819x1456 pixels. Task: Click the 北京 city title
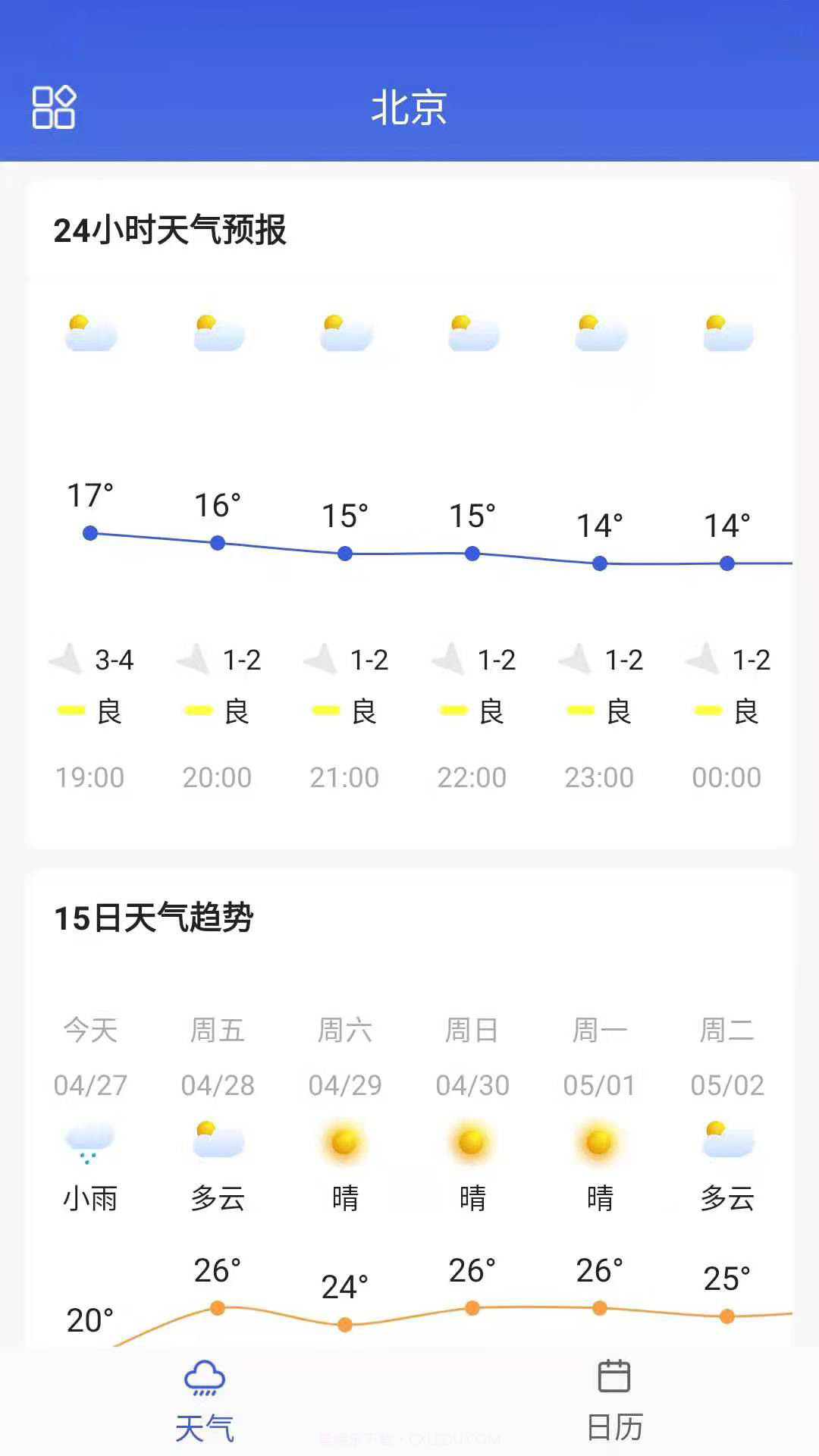click(409, 108)
